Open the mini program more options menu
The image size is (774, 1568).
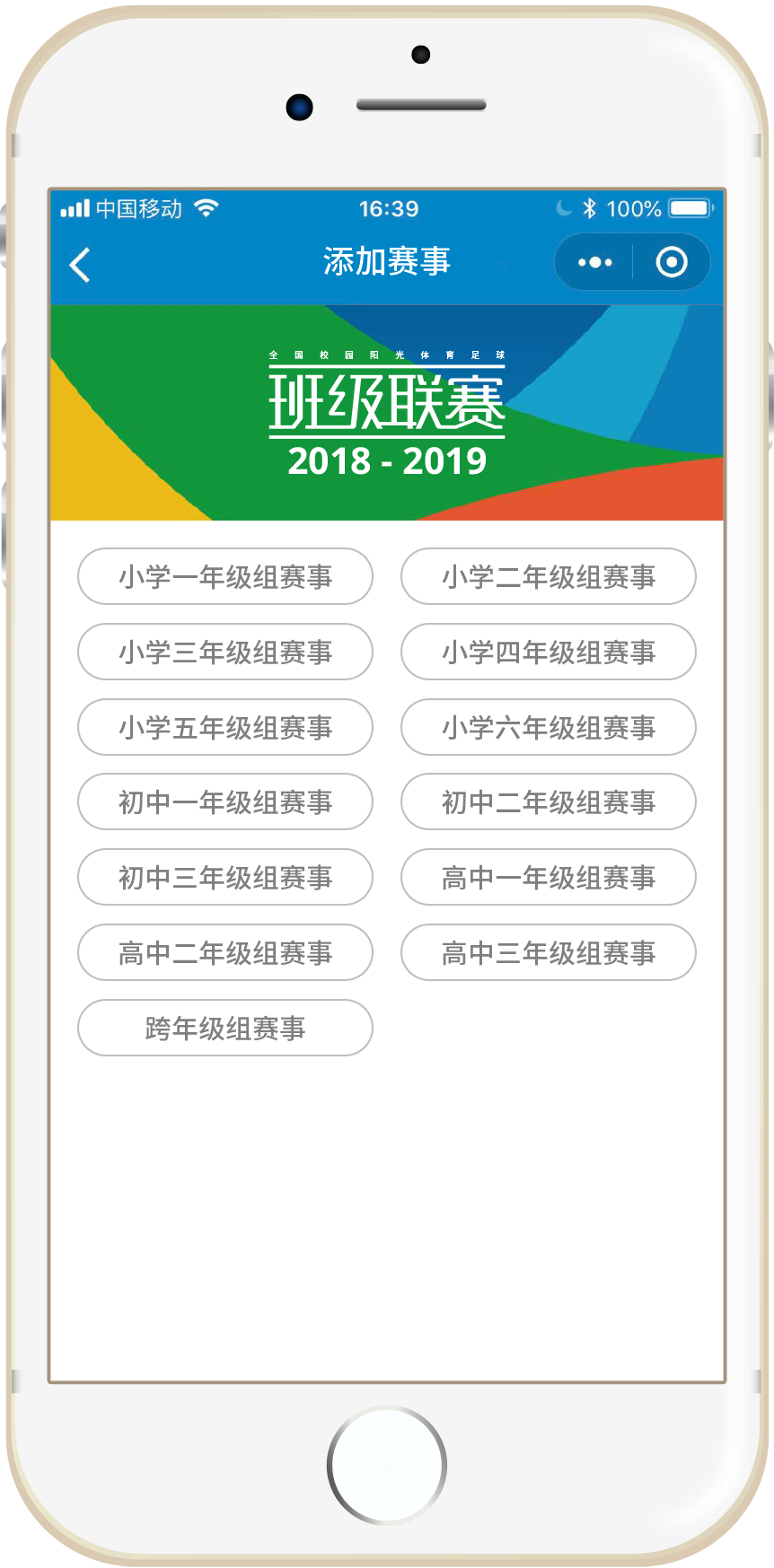coord(594,263)
